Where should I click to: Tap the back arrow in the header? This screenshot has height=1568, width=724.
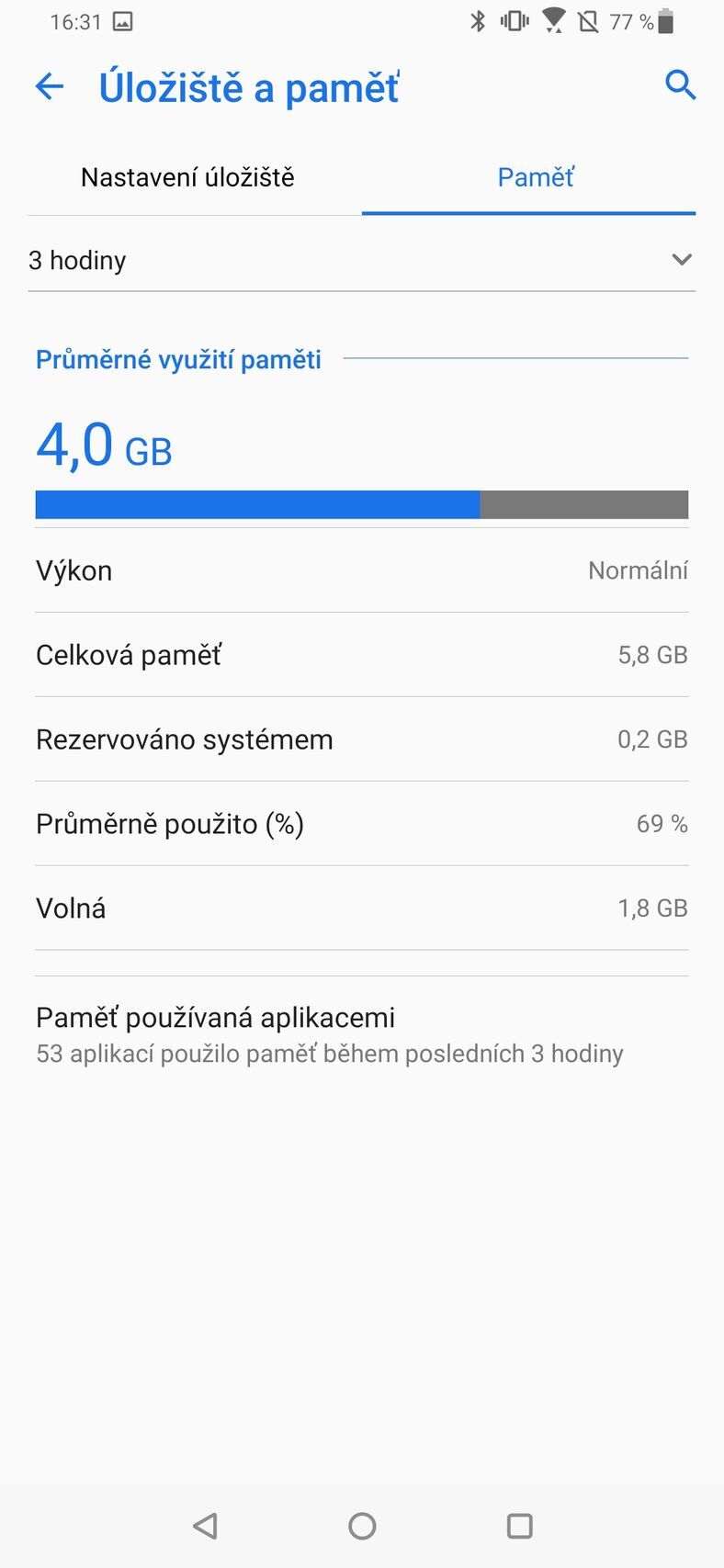(49, 85)
